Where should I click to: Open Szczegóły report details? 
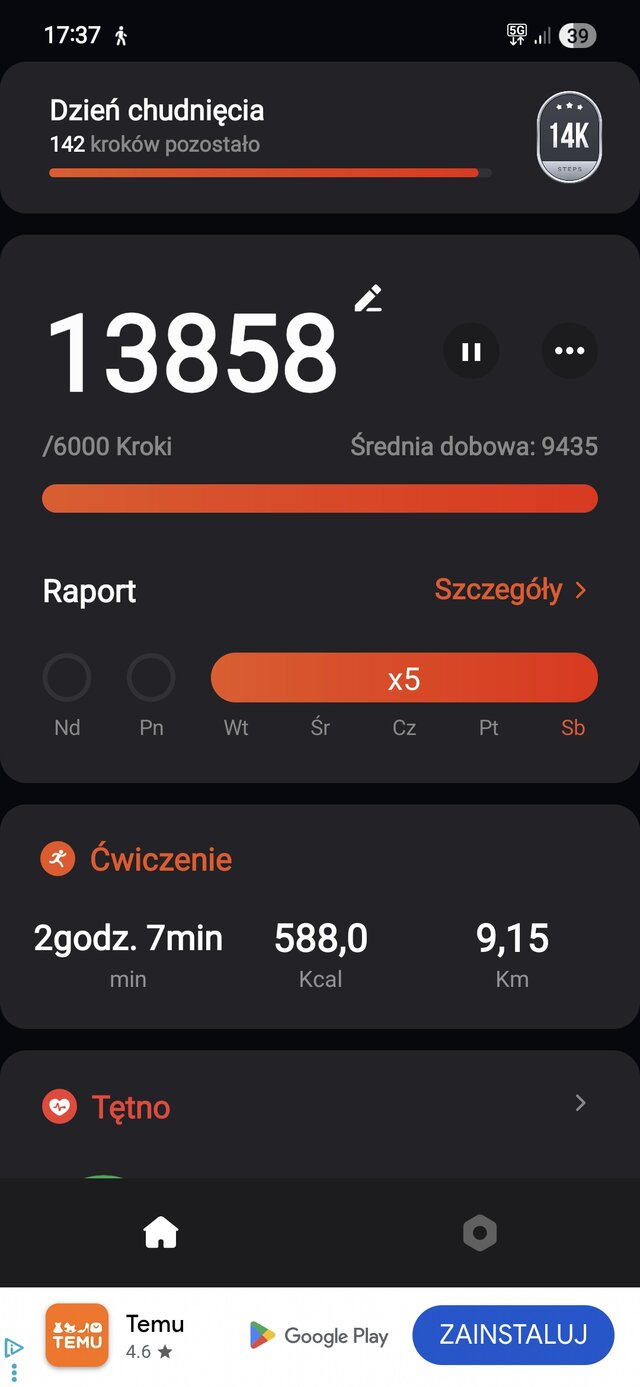pyautogui.click(x=510, y=590)
